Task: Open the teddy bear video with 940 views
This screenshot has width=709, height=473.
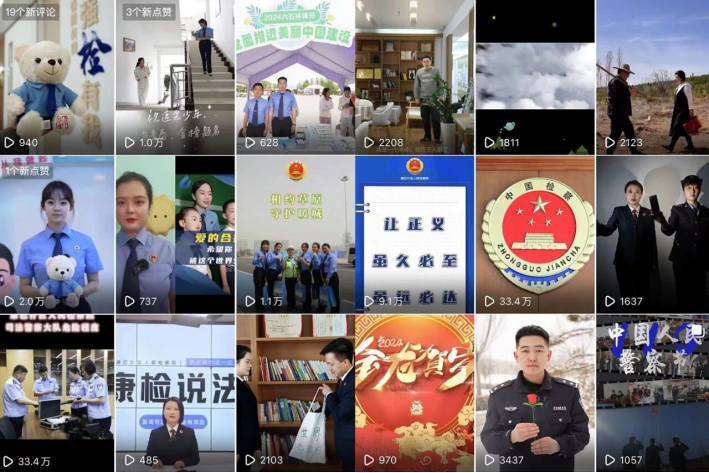Action: click(x=57, y=76)
